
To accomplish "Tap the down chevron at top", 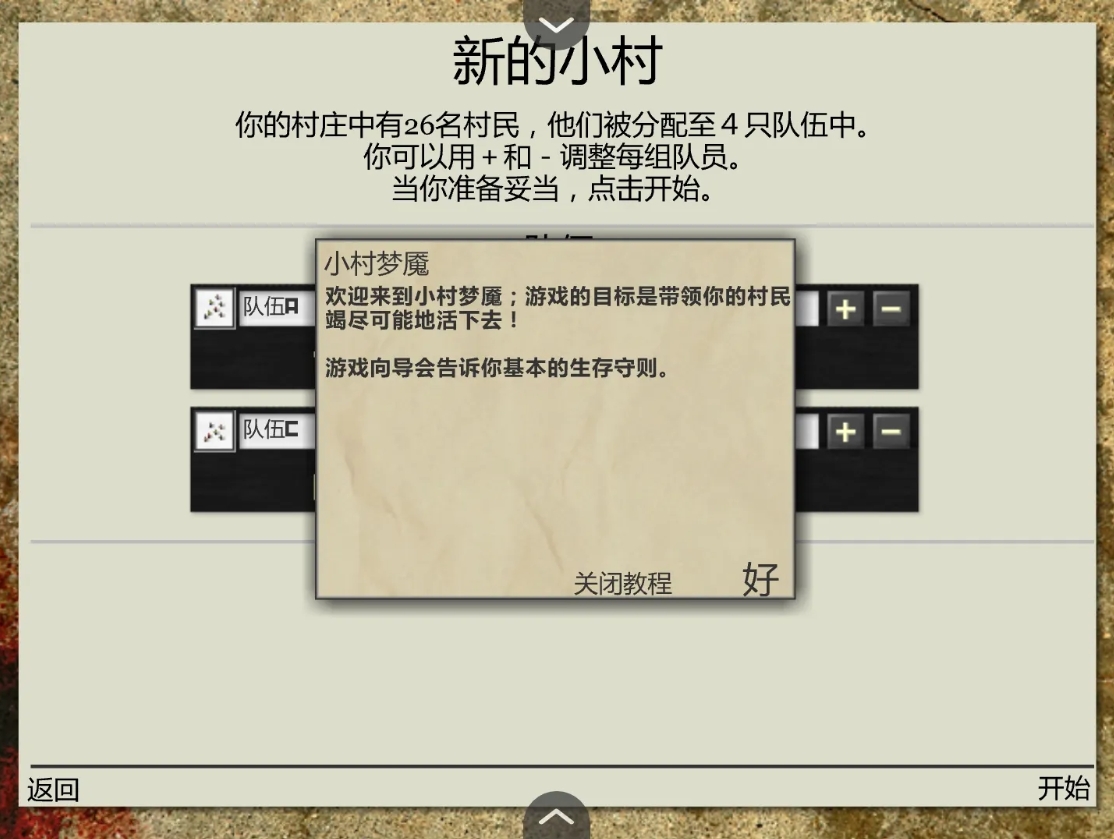I will click(556, 22).
